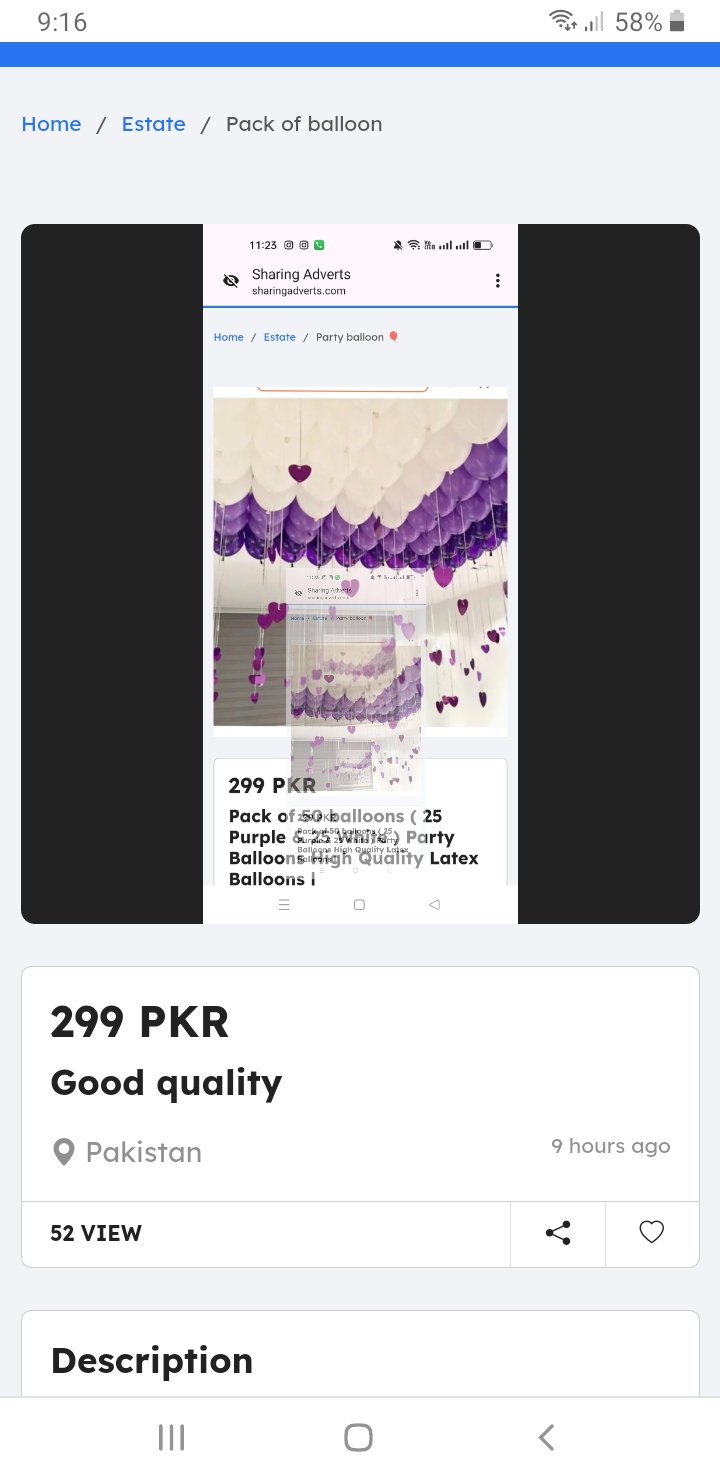Open the Home breadcrumb link
720x1480 pixels.
51,124
